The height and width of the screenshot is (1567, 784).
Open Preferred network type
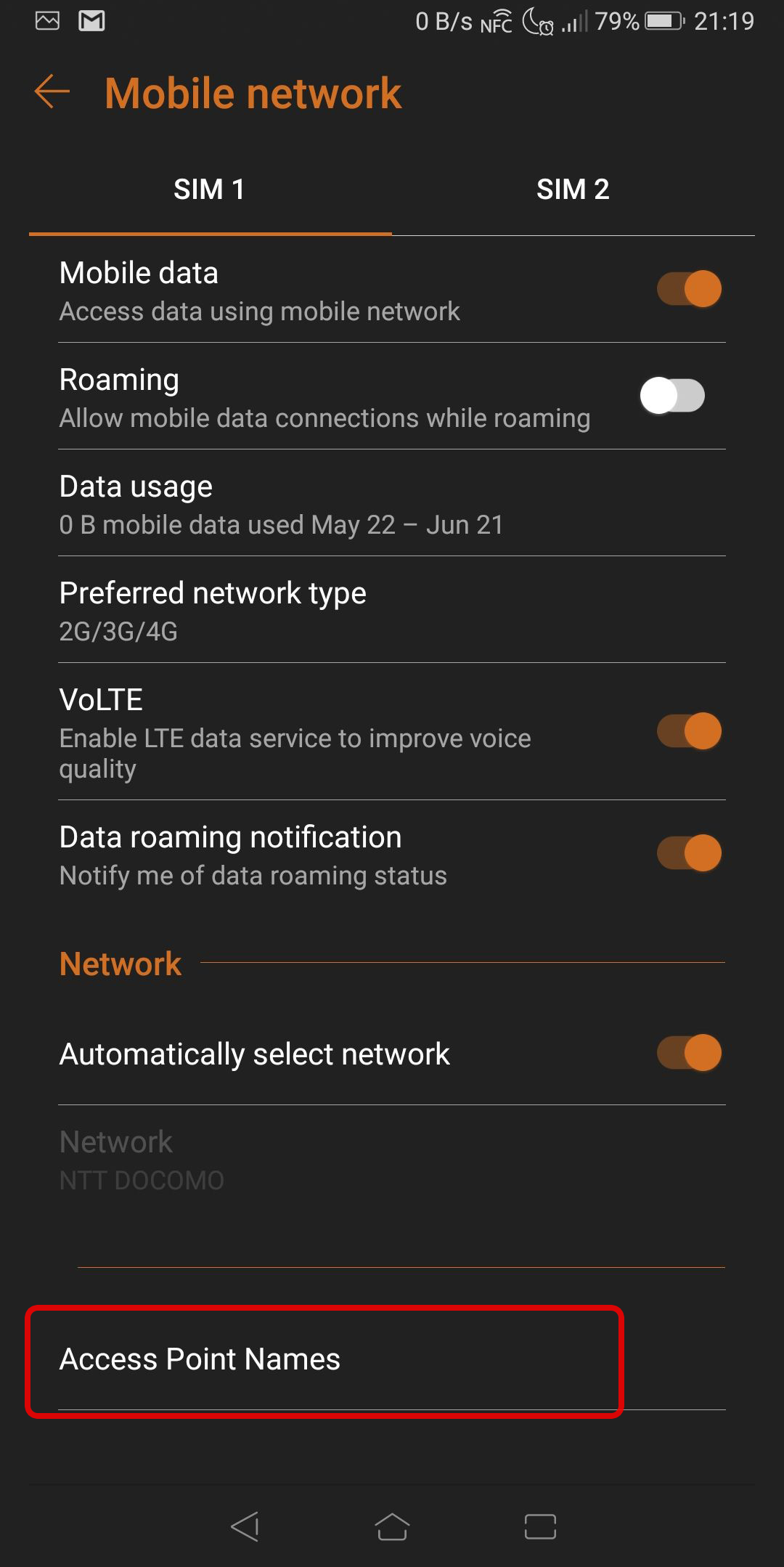point(392,610)
